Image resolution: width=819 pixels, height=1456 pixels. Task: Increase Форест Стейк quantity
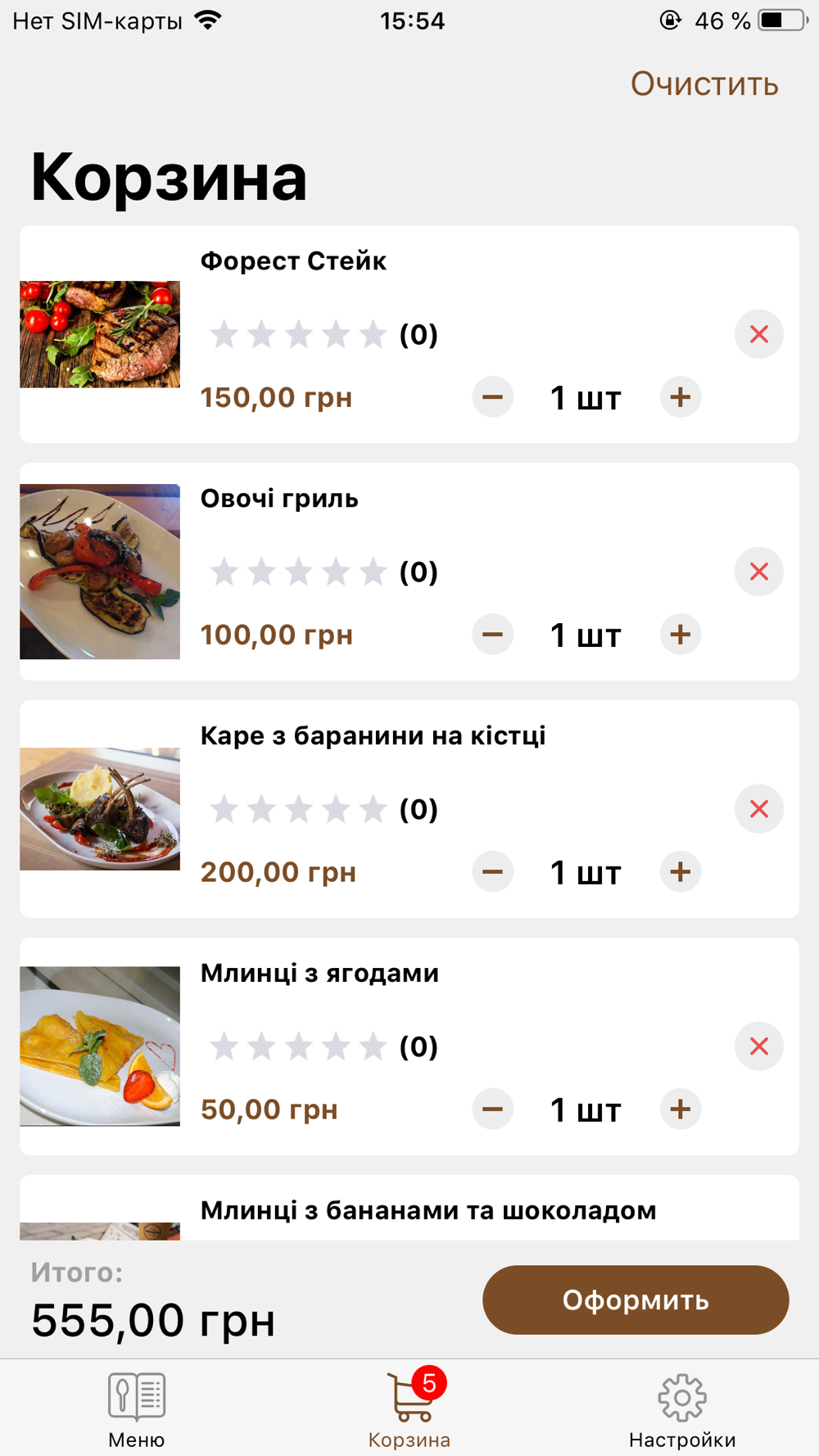coord(680,397)
